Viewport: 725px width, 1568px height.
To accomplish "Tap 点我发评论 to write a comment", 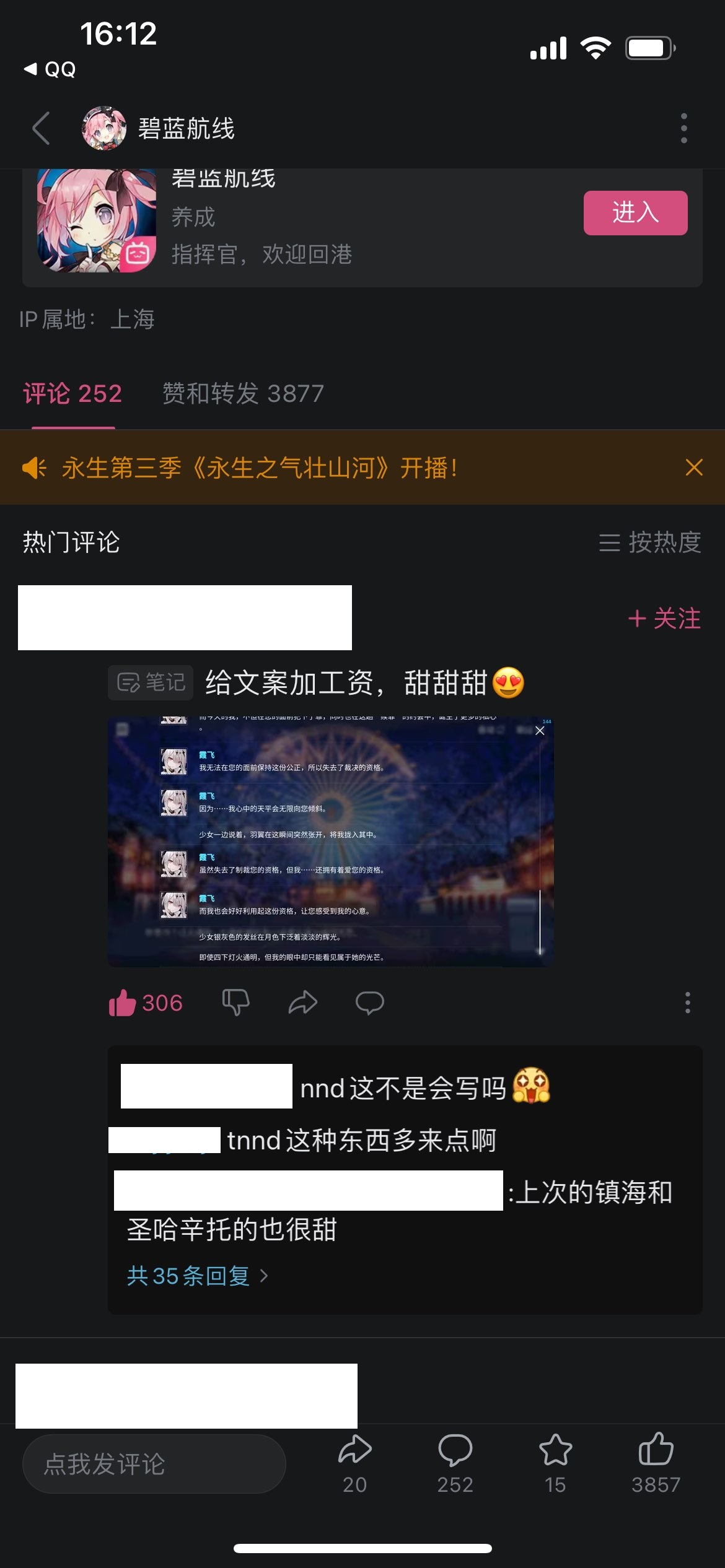I will coord(154,1464).
